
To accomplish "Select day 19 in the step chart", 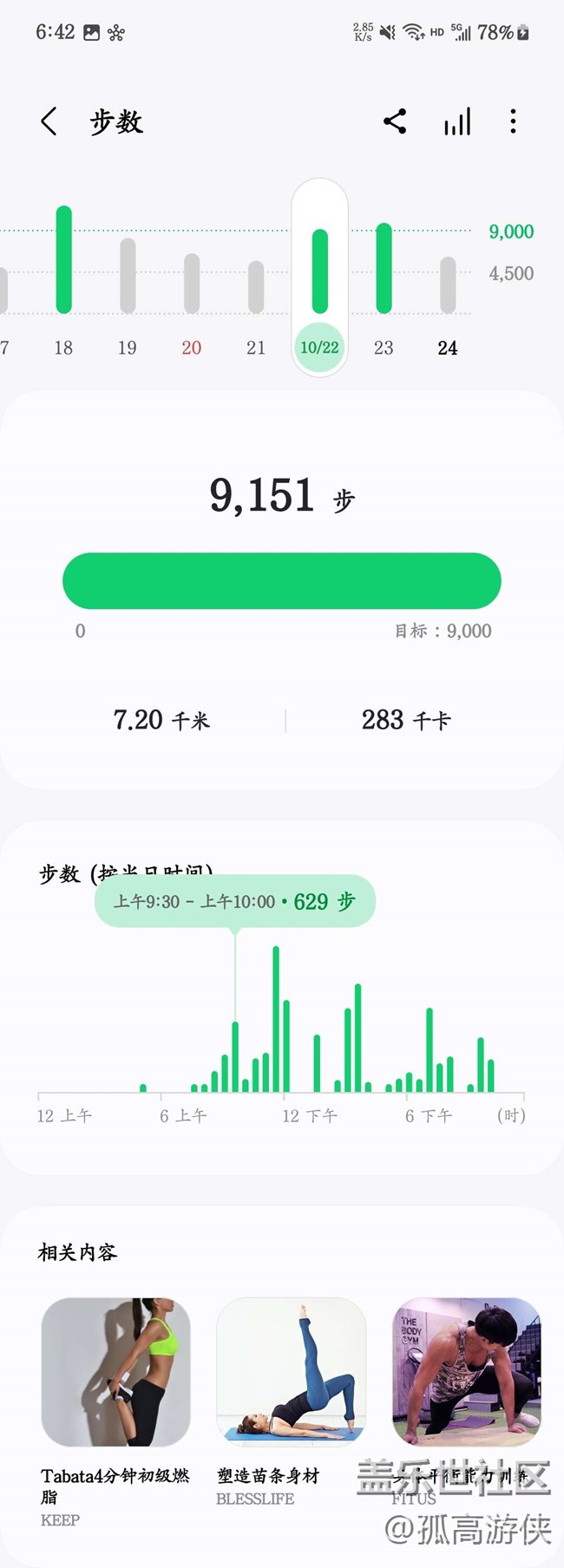I will [128, 276].
